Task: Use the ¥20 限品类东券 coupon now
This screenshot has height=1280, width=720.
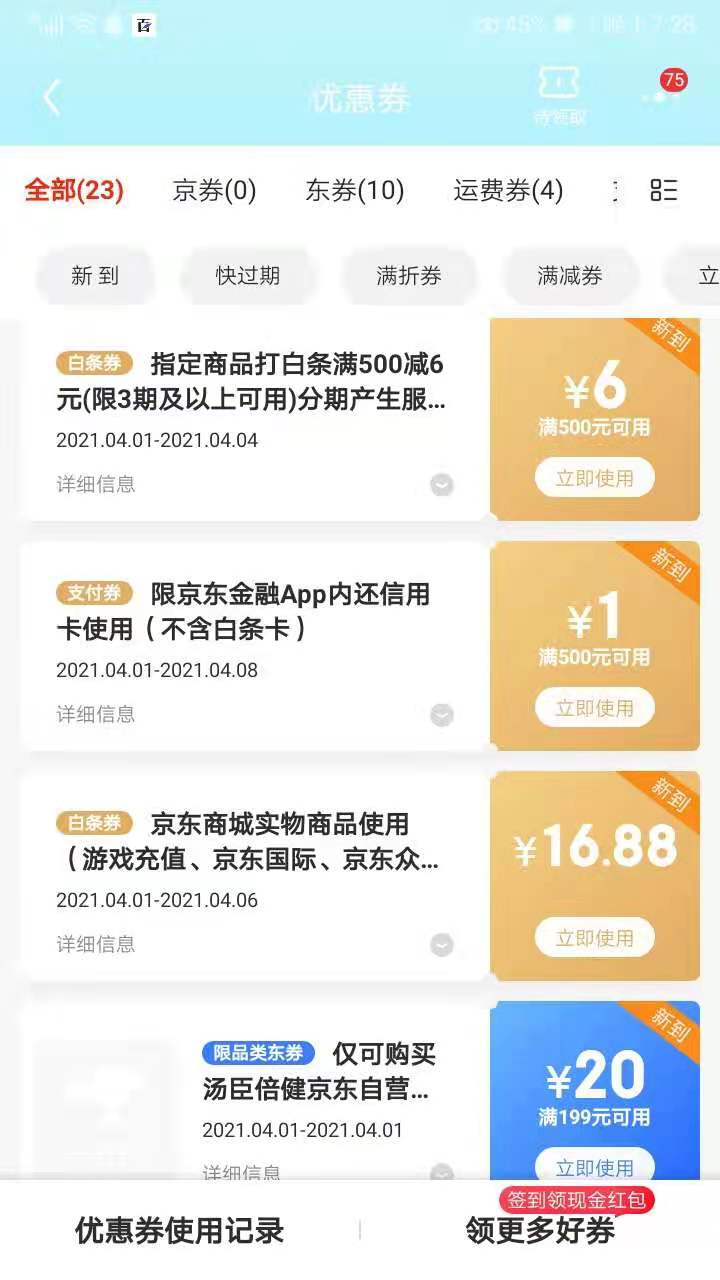Action: coord(594,1165)
